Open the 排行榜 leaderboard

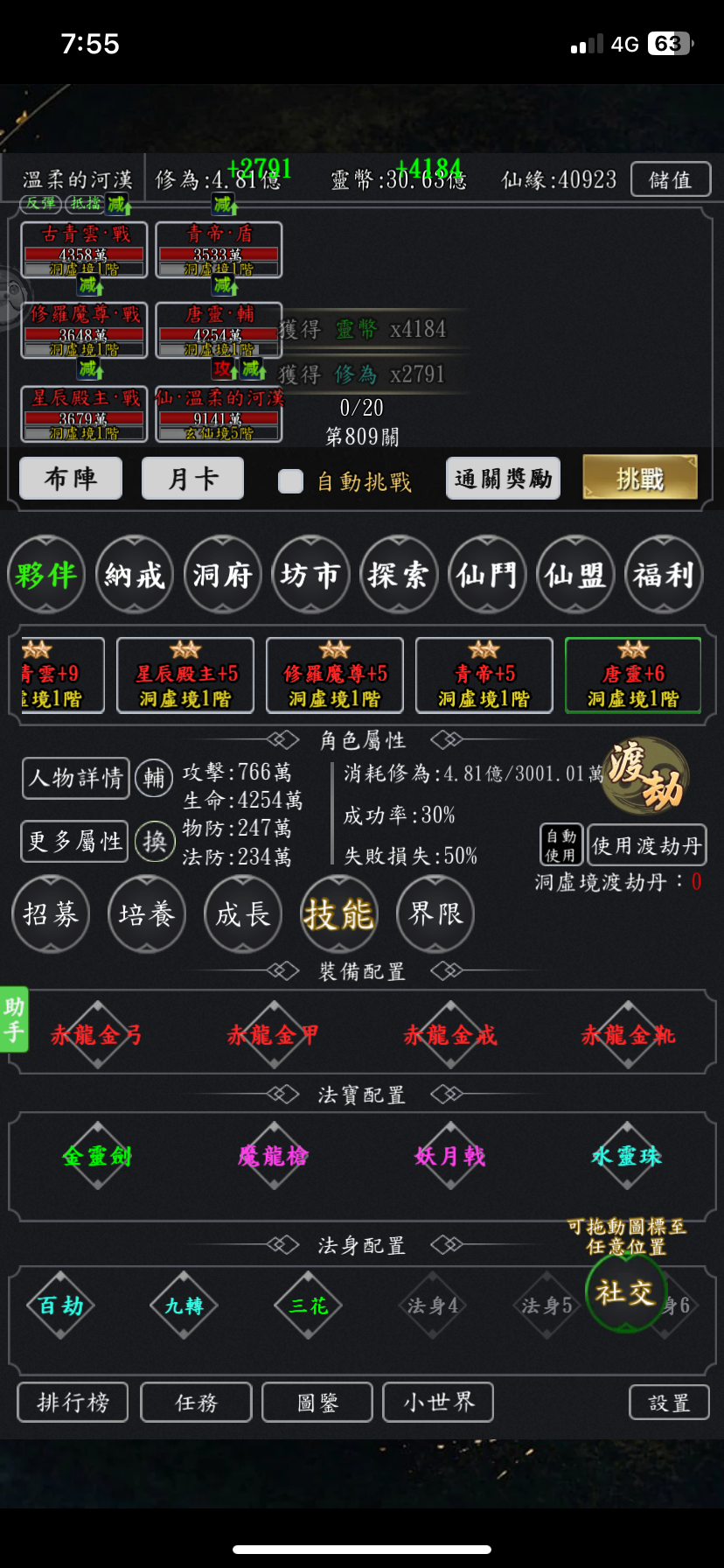[73, 1403]
